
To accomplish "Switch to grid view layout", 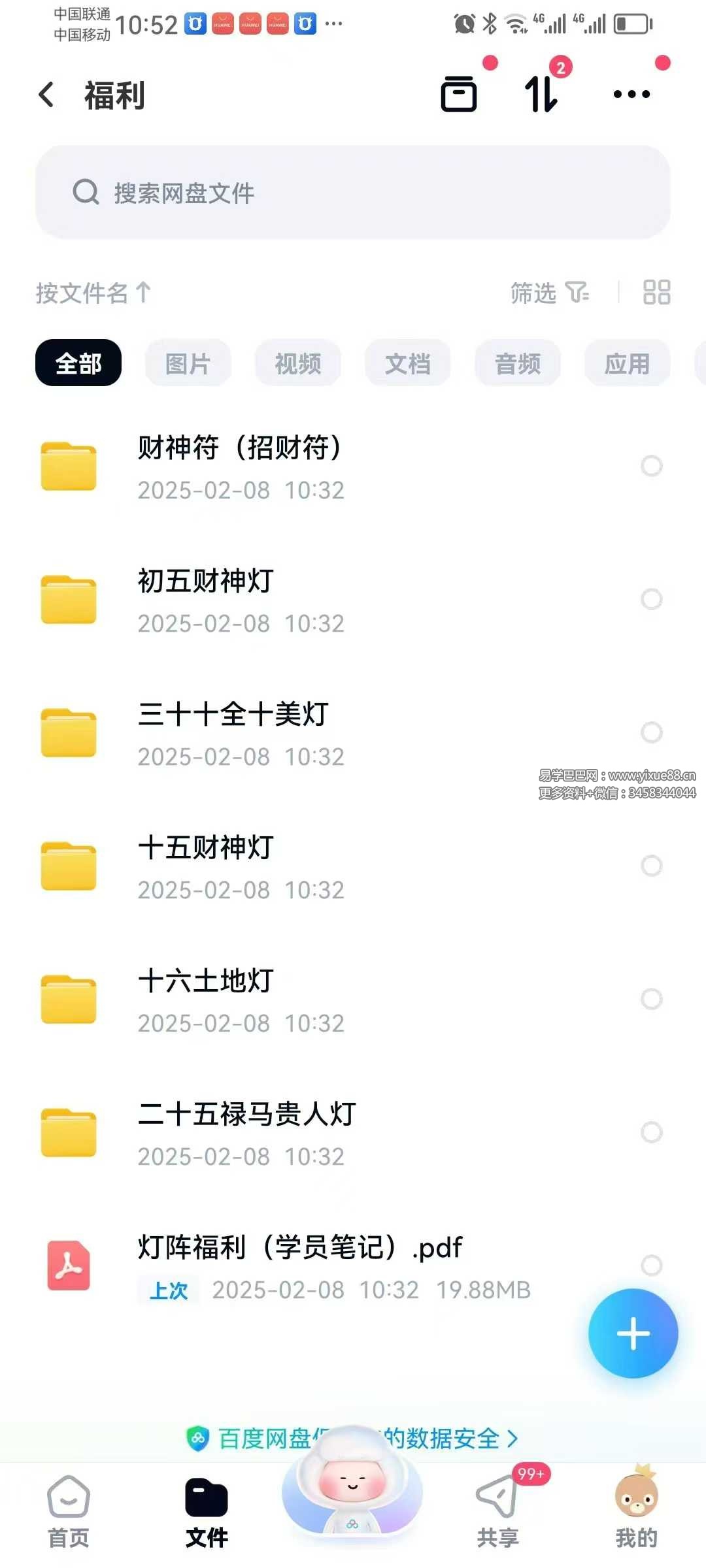I will click(x=656, y=293).
